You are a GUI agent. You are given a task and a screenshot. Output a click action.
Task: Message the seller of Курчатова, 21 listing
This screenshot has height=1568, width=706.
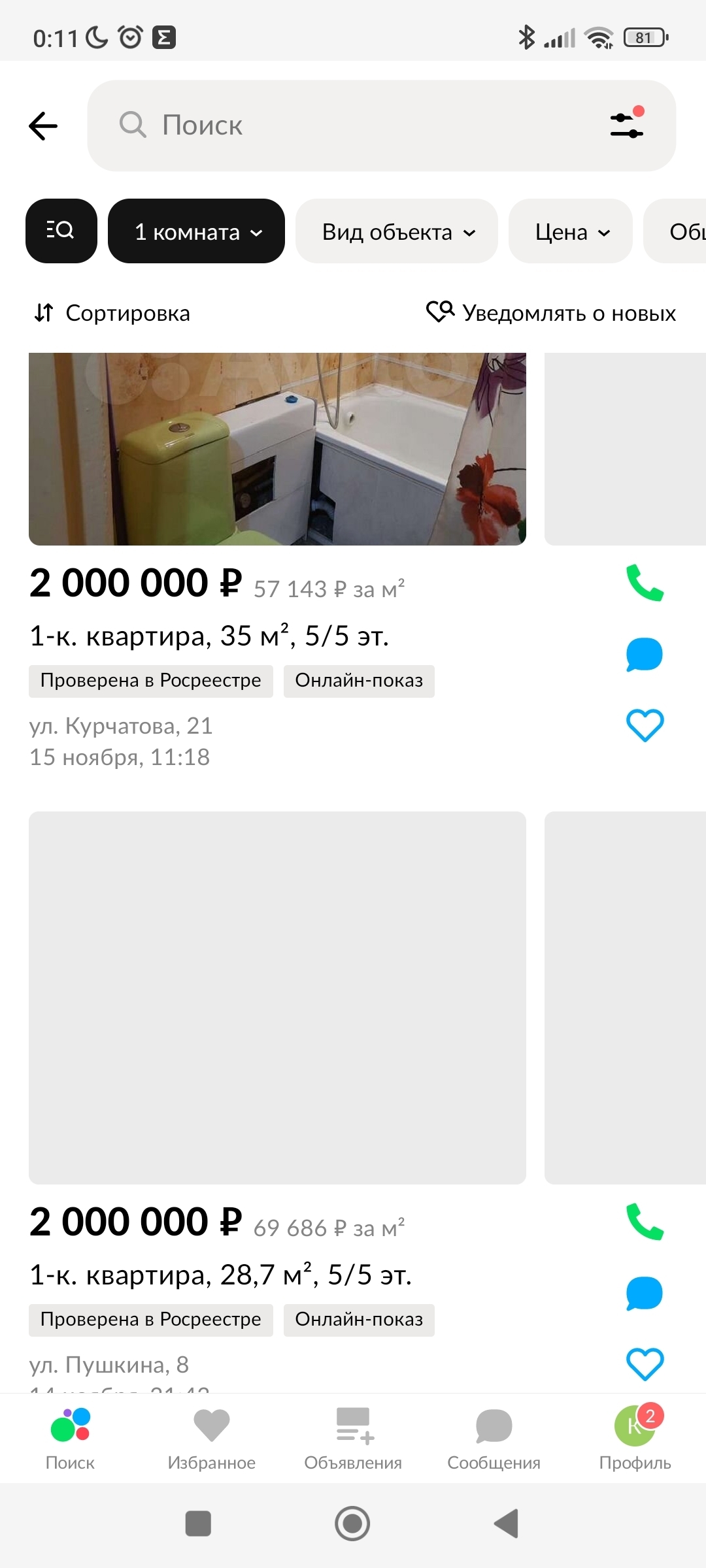[x=645, y=655]
